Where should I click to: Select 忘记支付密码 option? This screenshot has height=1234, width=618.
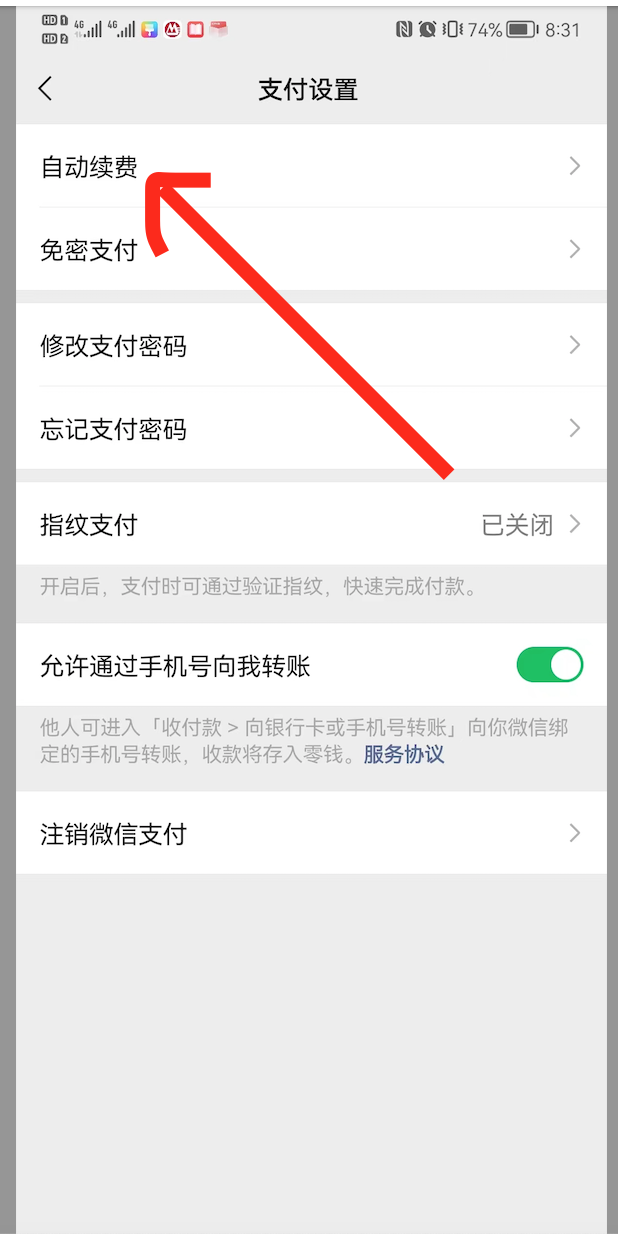pos(310,430)
